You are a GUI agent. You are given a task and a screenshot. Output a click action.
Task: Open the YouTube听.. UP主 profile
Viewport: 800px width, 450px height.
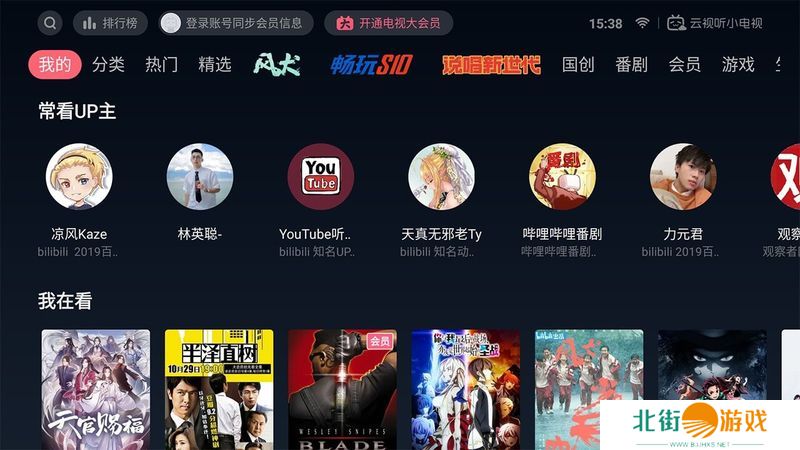click(x=321, y=177)
